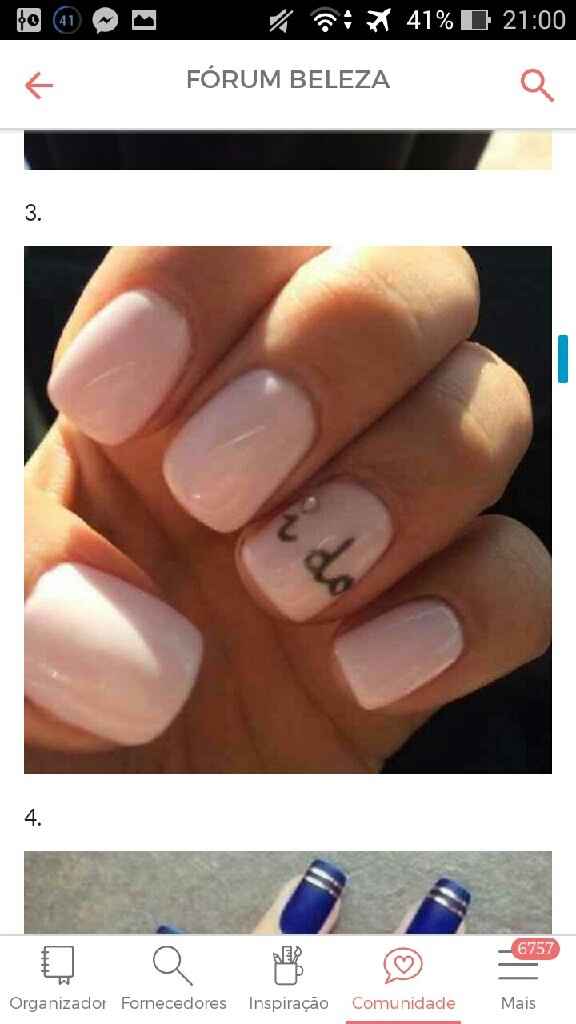Open the Inspiração tab
Screen dimensions: 576x1024
tap(288, 978)
